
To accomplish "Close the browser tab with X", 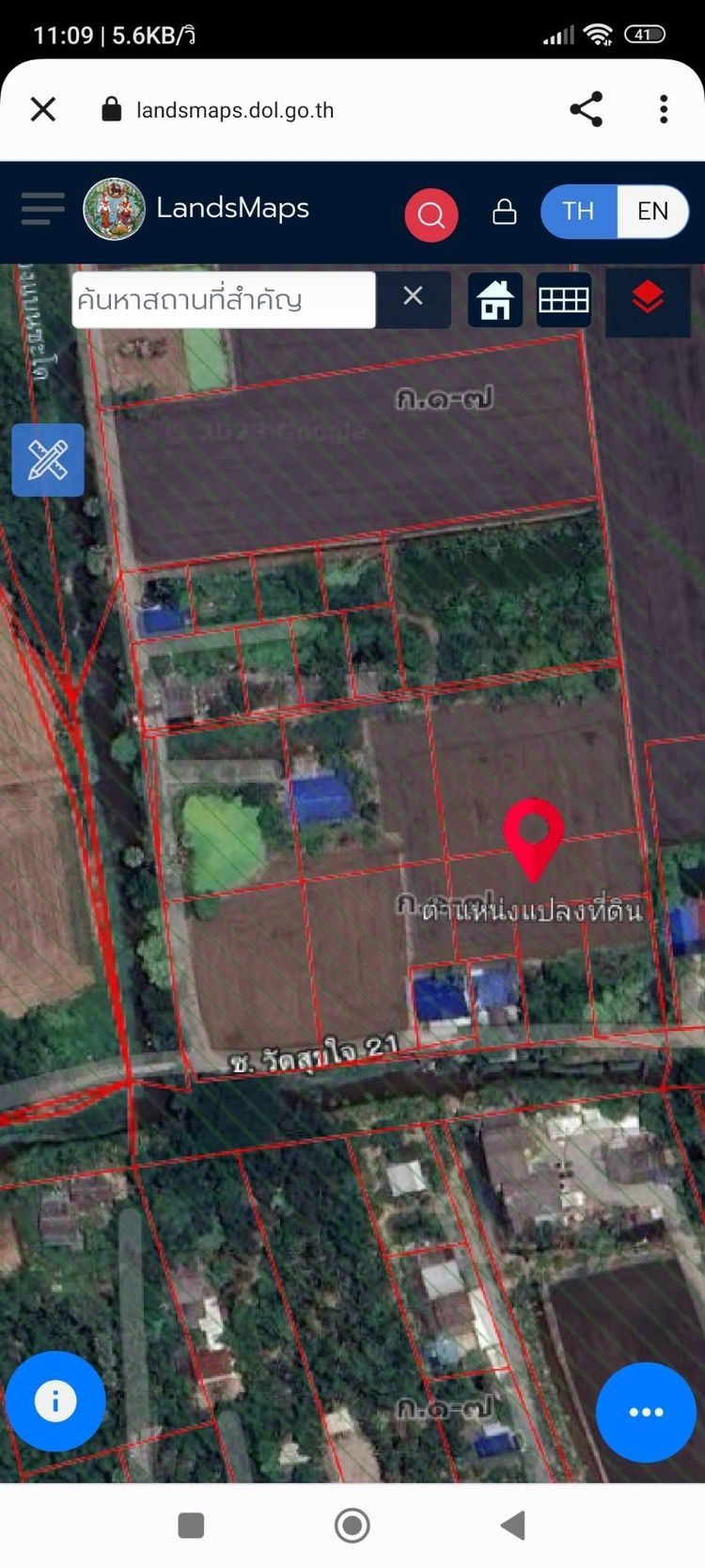I will click(x=43, y=110).
